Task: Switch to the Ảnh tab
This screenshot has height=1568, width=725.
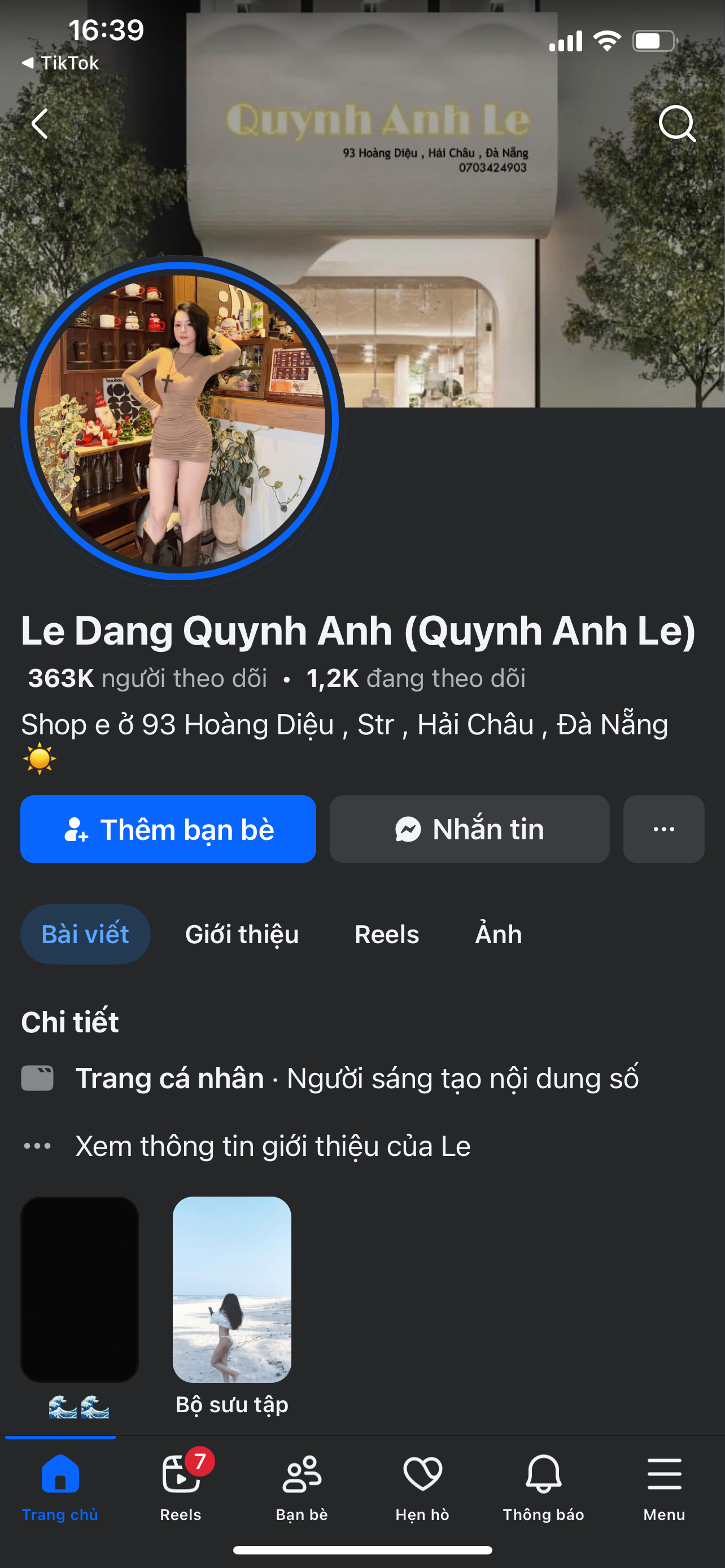Action: [498, 934]
